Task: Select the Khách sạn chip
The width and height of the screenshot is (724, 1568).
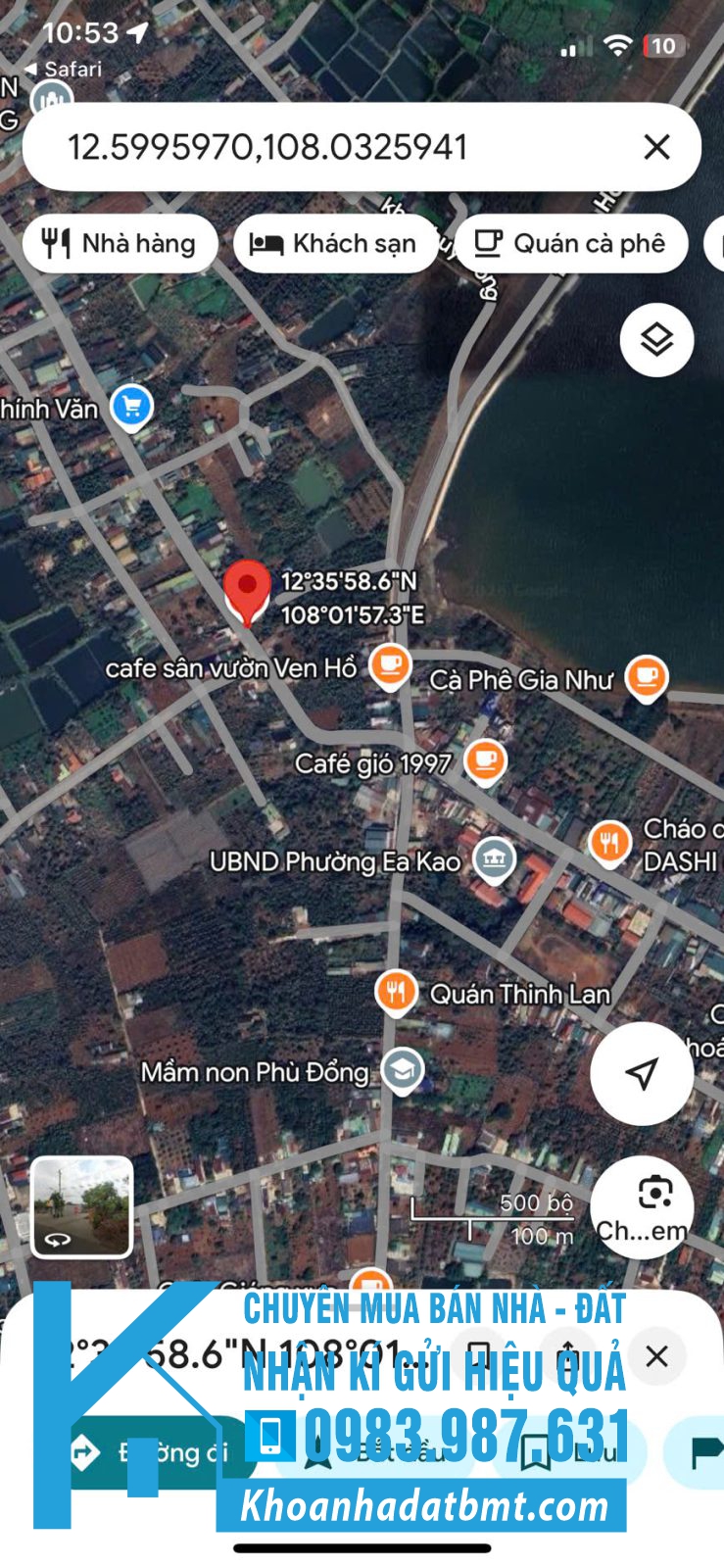Action: click(335, 243)
